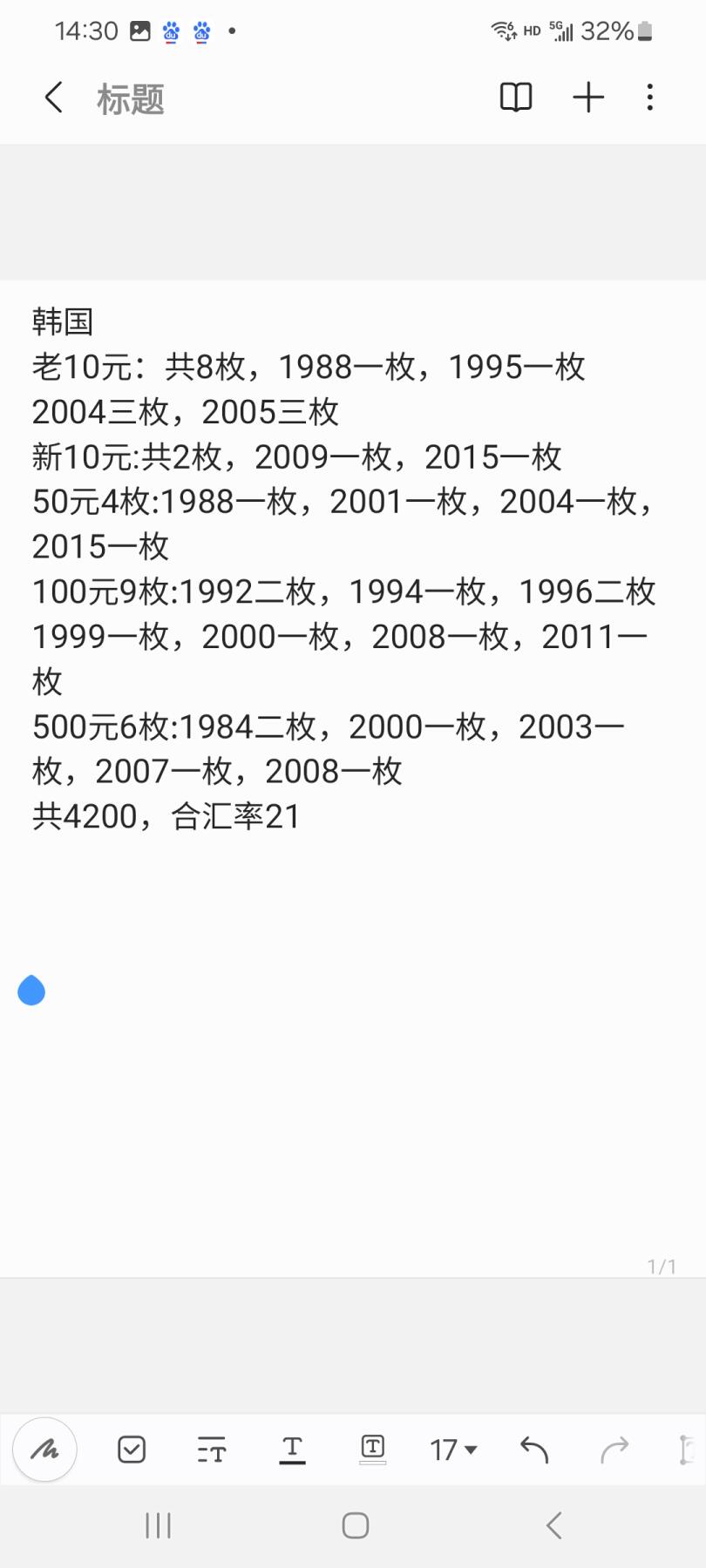Open the boxed T text tool
Image resolution: width=706 pixels, height=1568 pixels.
point(372,1450)
